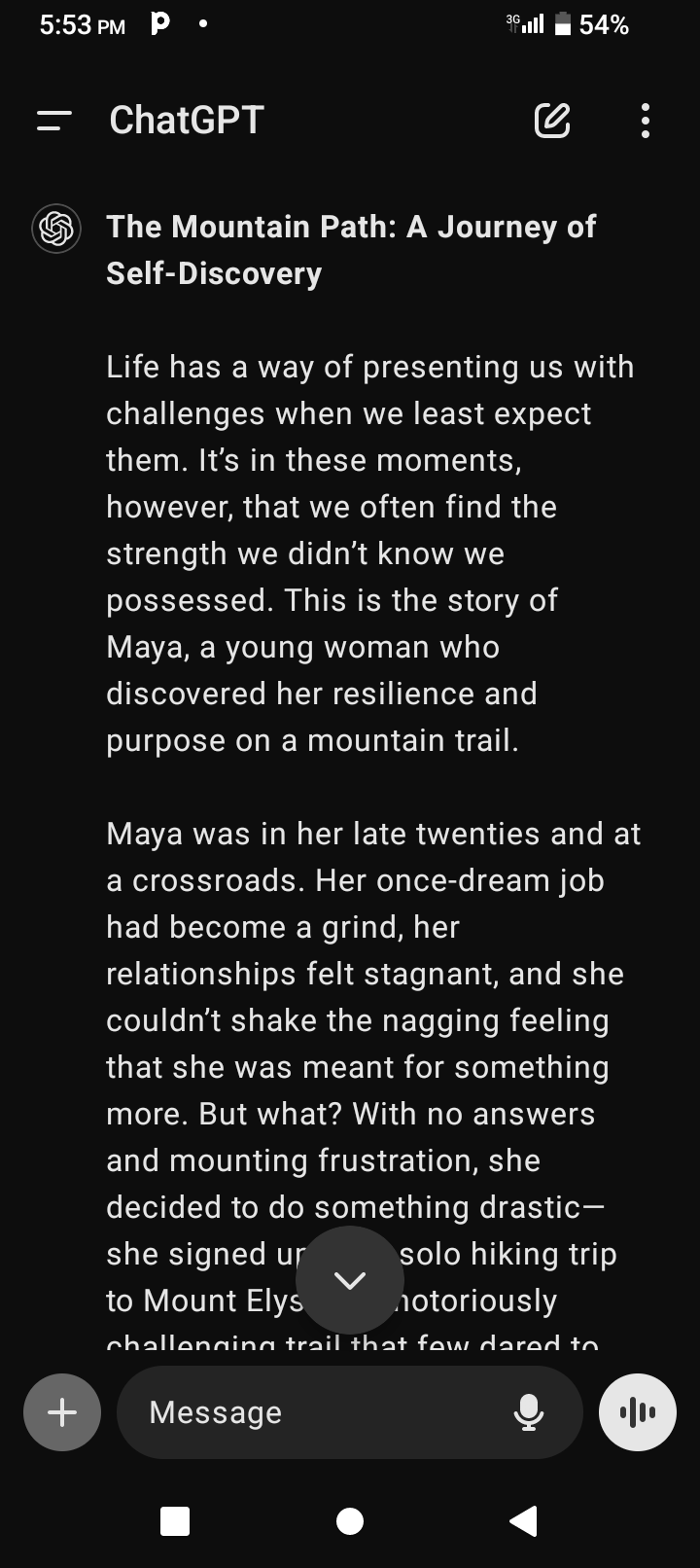Screen dimensions: 700x1568
Task: Go to the home screen
Action: pyautogui.click(x=350, y=1520)
